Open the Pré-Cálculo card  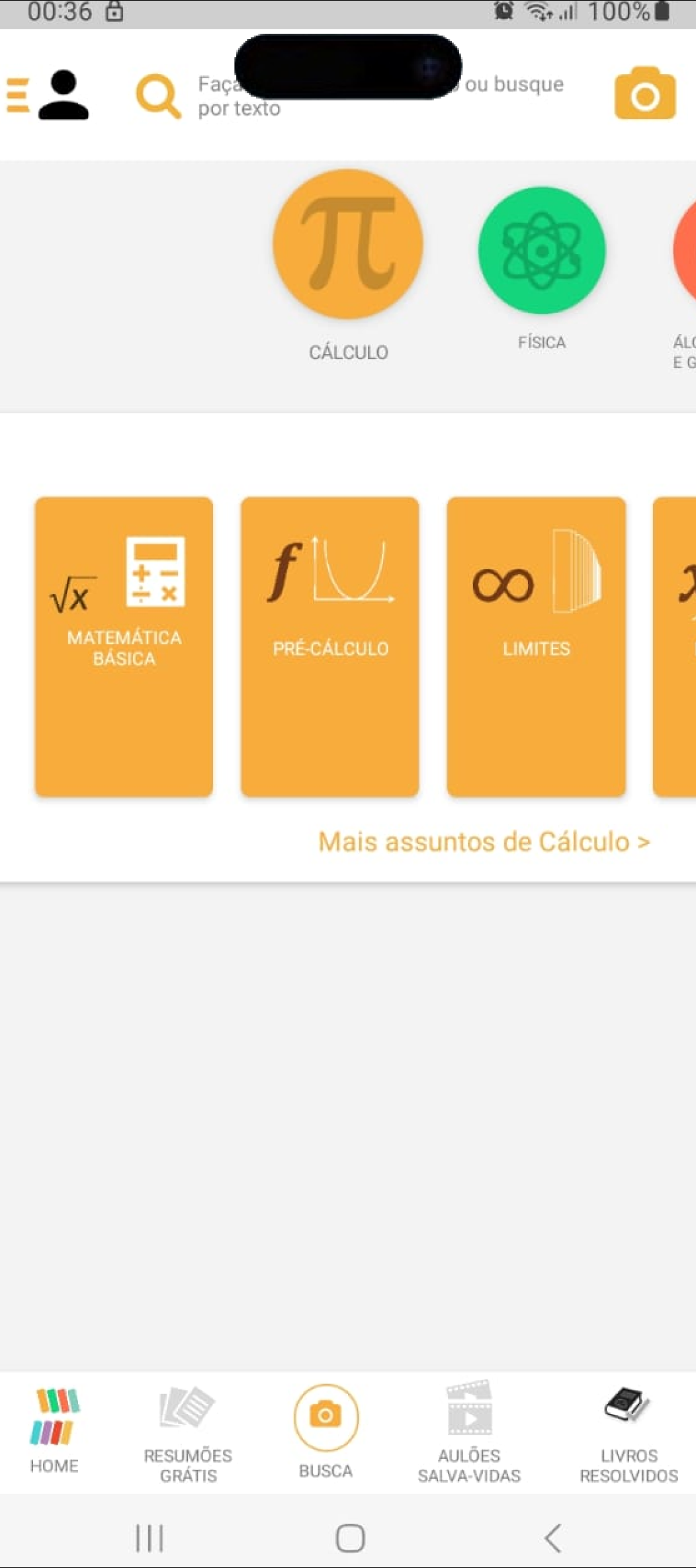[x=329, y=646]
